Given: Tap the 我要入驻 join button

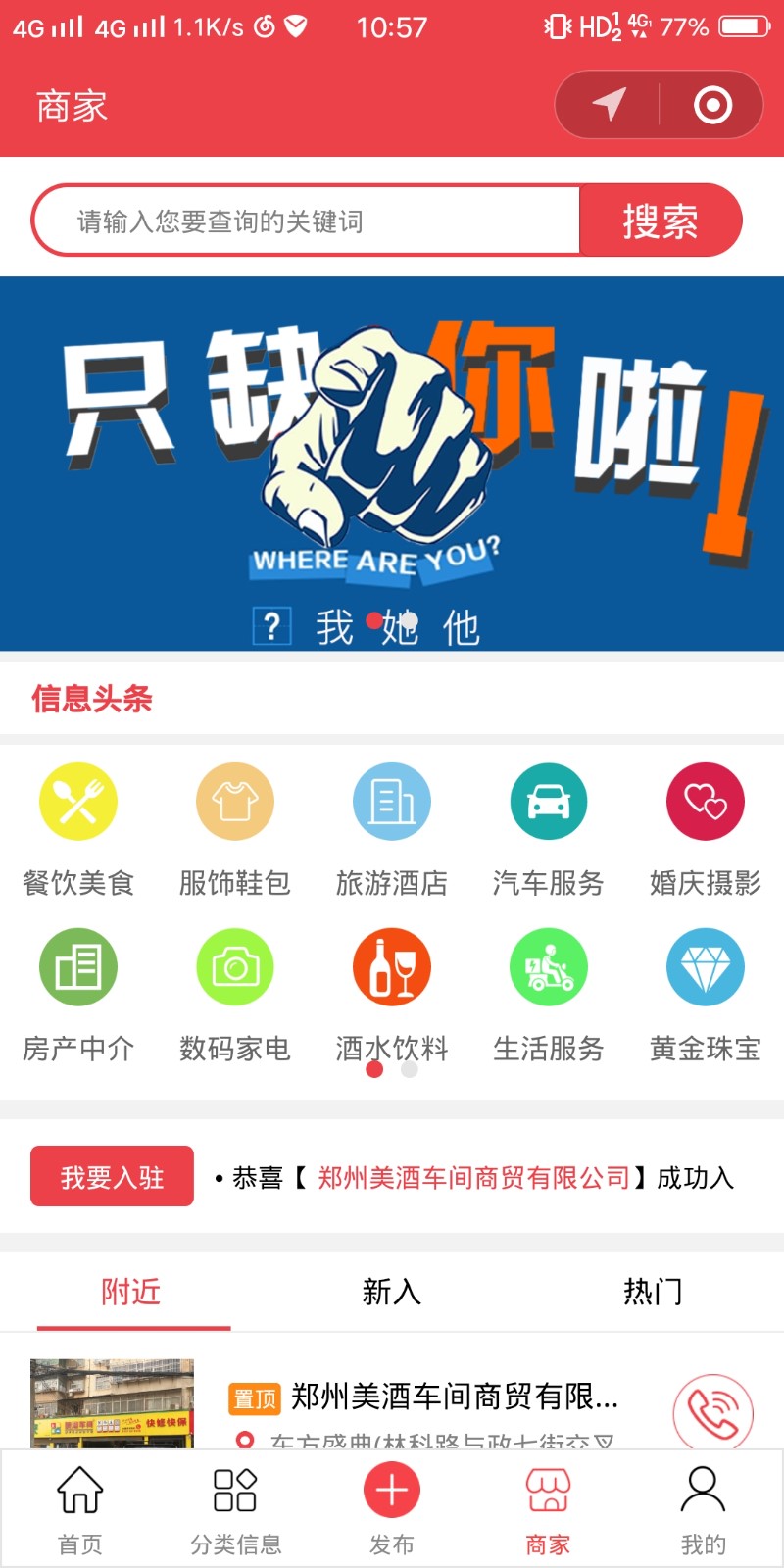Looking at the screenshot, I should pyautogui.click(x=112, y=1176).
